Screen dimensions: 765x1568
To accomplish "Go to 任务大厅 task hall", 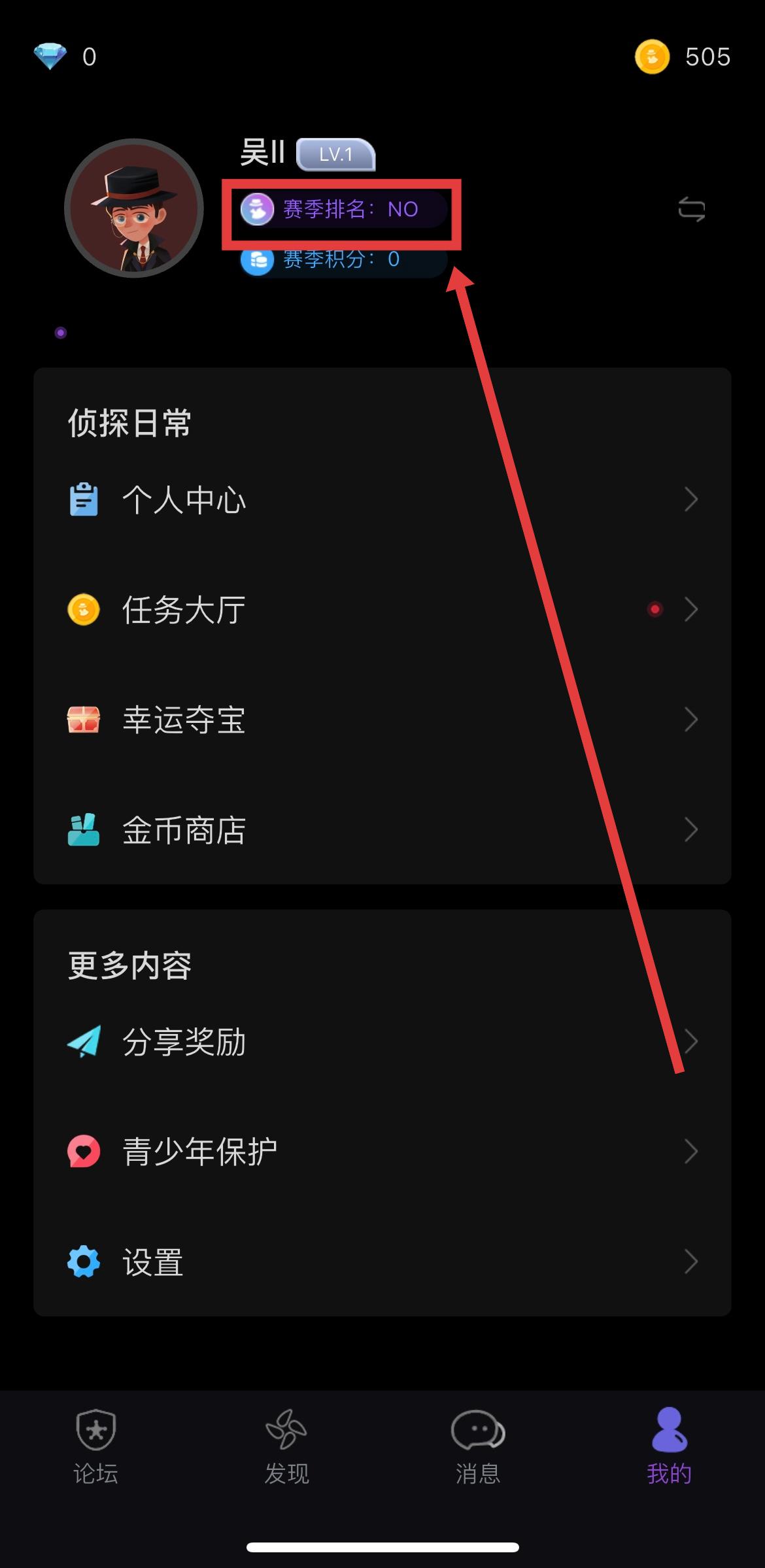I will pyautogui.click(x=382, y=610).
